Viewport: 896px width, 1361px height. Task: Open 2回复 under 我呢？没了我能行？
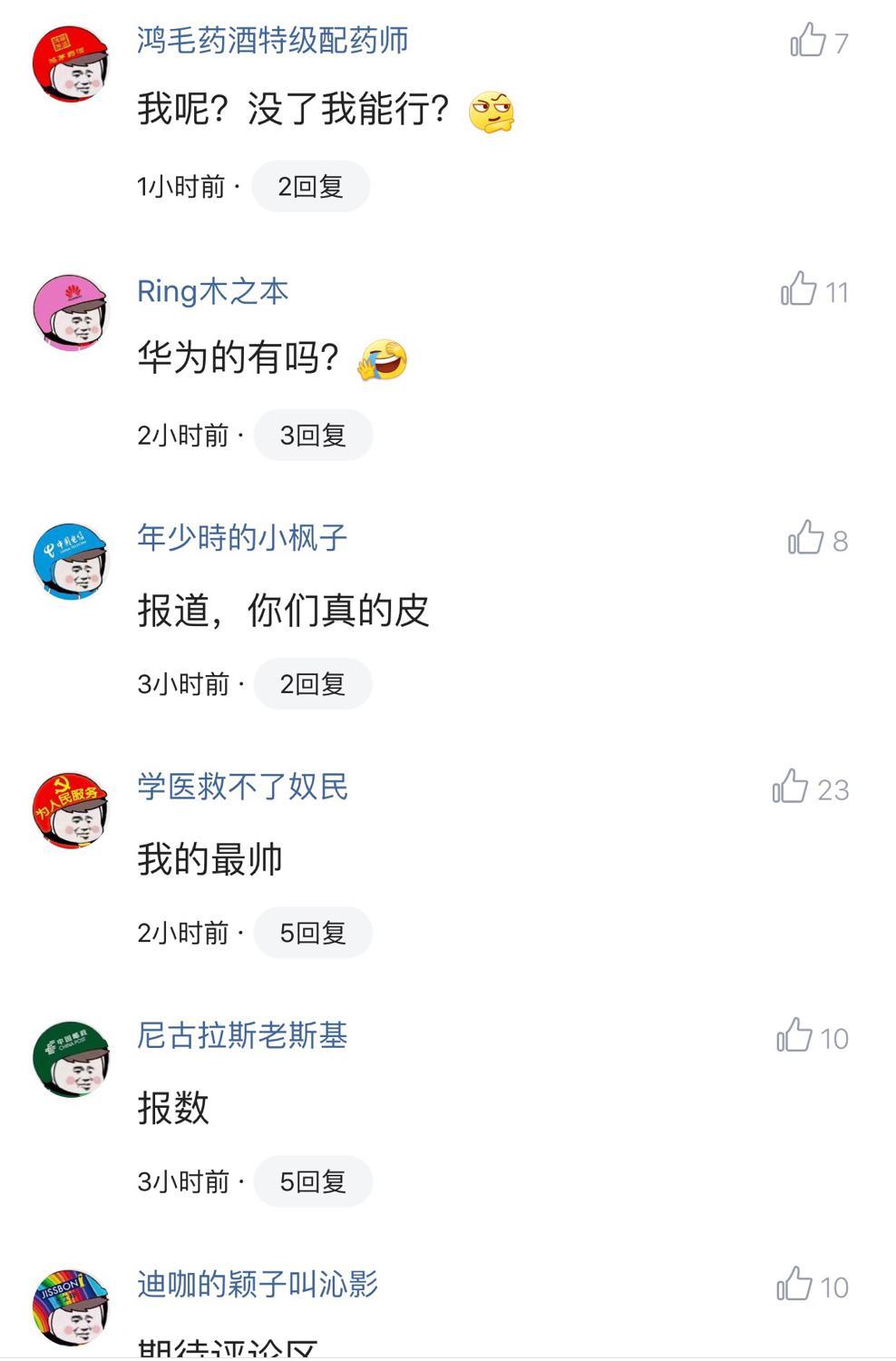[x=310, y=187]
